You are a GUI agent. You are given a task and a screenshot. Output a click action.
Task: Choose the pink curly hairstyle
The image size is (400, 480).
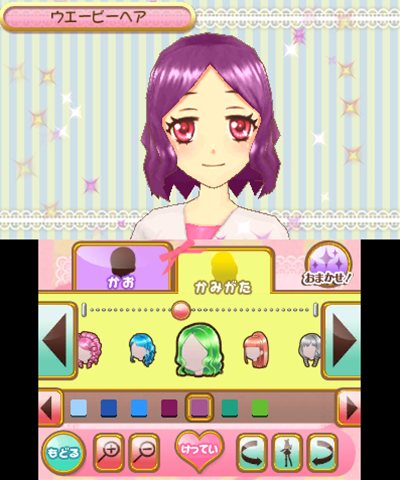(x=88, y=349)
